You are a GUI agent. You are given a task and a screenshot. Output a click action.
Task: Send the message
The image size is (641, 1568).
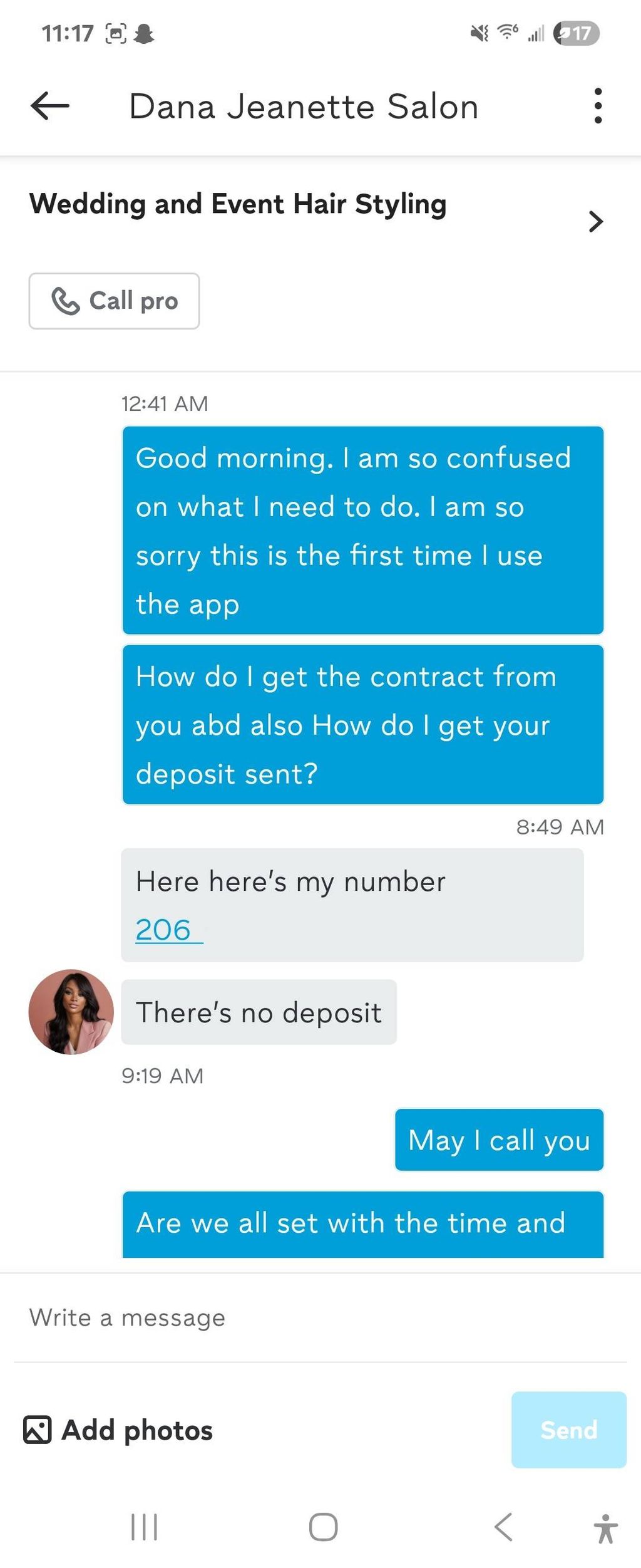[x=568, y=1430]
